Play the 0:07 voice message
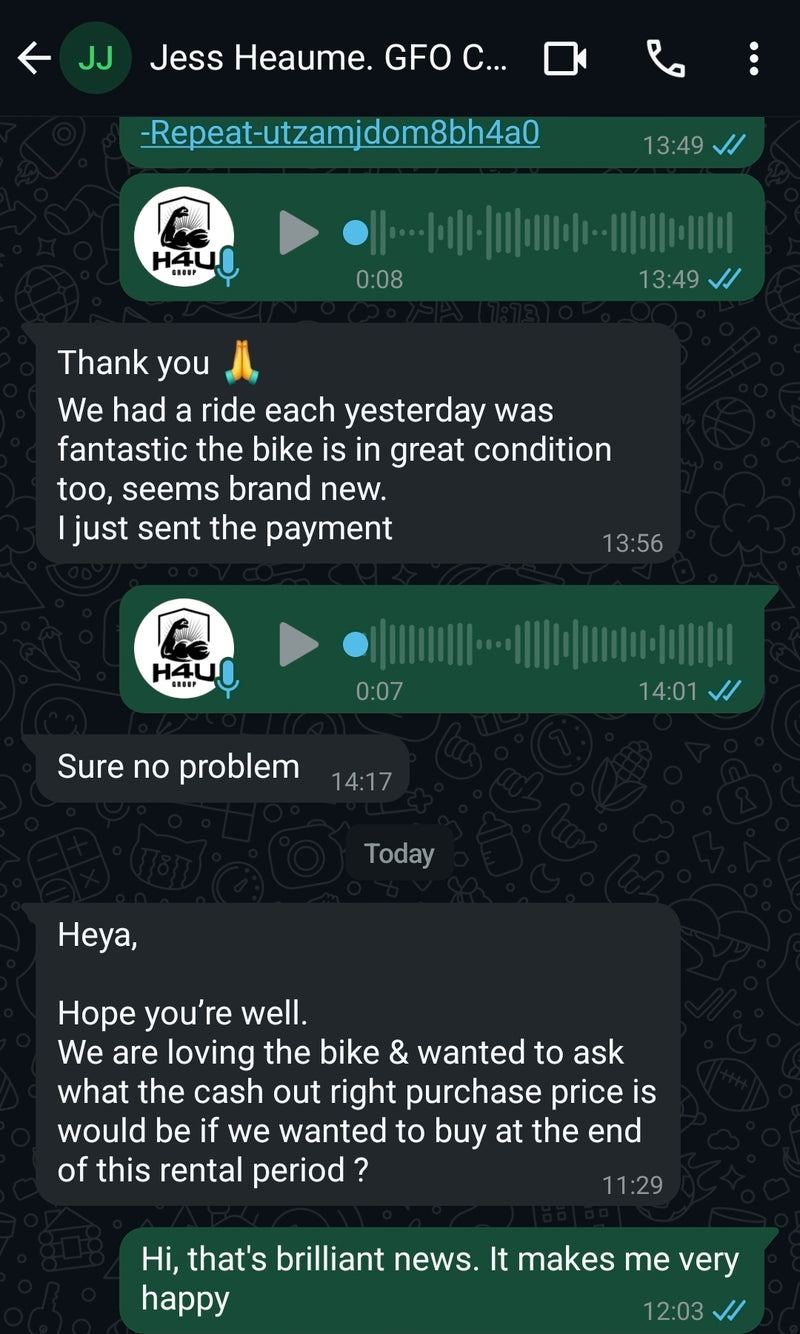800x1334 pixels. [298, 644]
